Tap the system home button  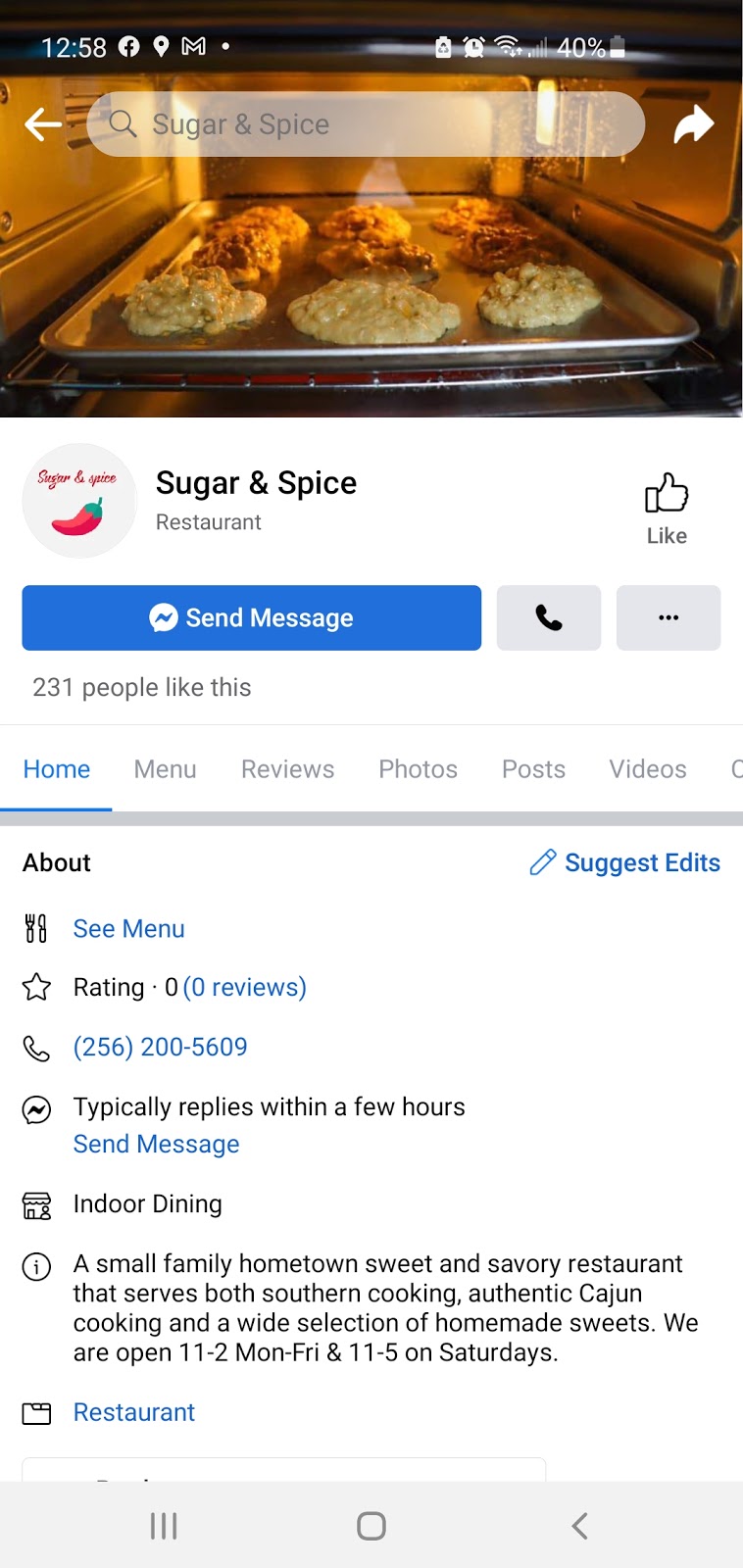pyautogui.click(x=371, y=1526)
